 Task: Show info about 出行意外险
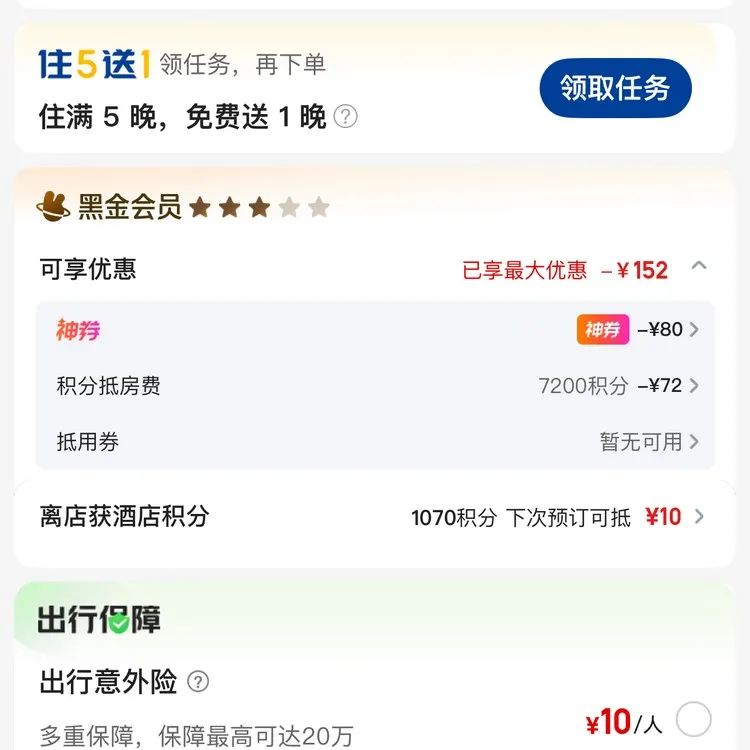[199, 682]
